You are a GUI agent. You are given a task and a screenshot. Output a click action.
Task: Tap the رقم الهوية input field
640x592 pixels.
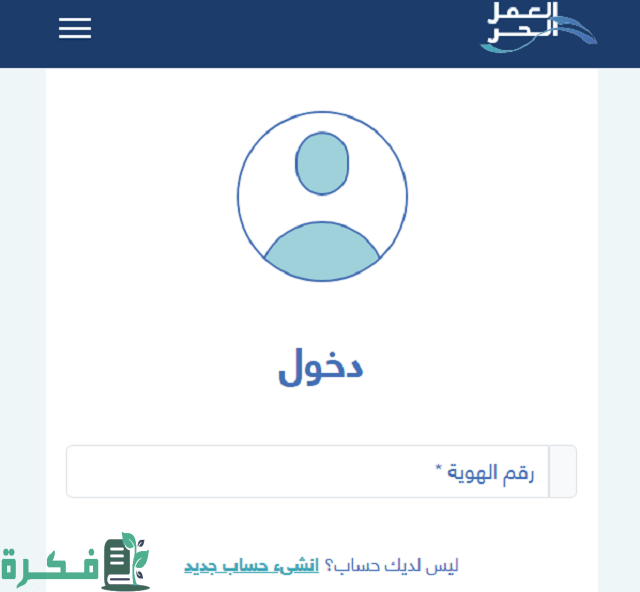point(308,472)
